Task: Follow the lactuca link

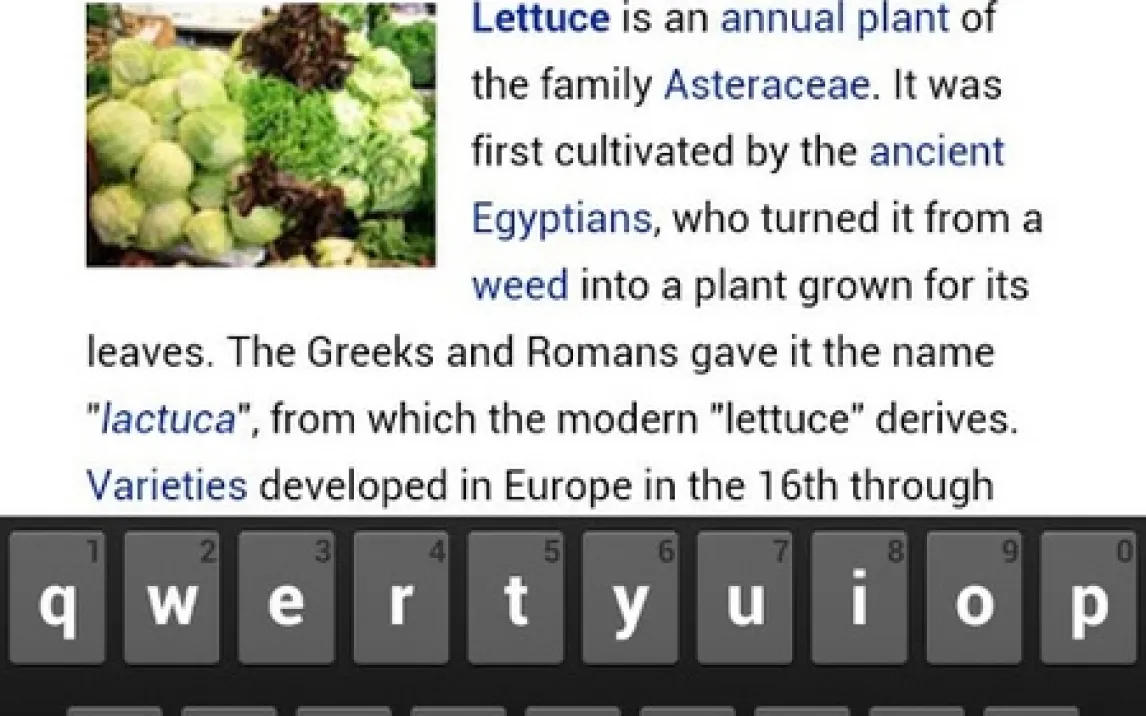Action: click(x=168, y=419)
